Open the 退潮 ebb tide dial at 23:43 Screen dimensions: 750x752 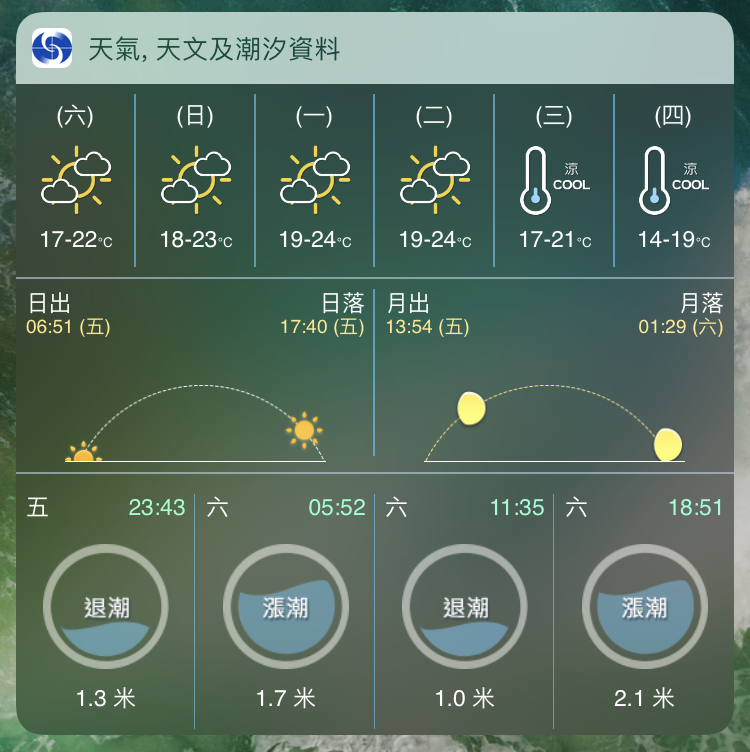(x=105, y=605)
